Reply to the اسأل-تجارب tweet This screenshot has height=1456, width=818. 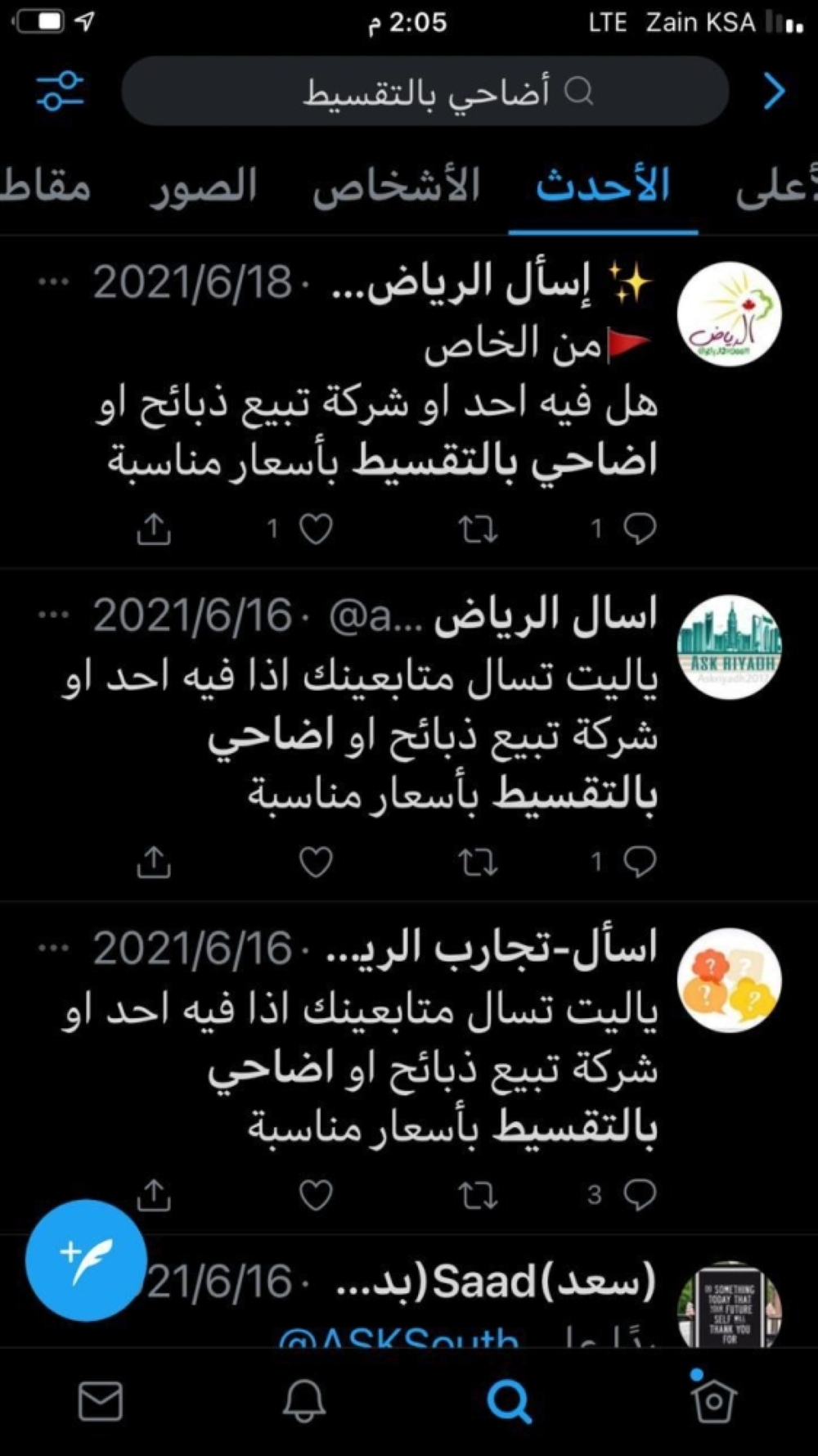tap(639, 1195)
